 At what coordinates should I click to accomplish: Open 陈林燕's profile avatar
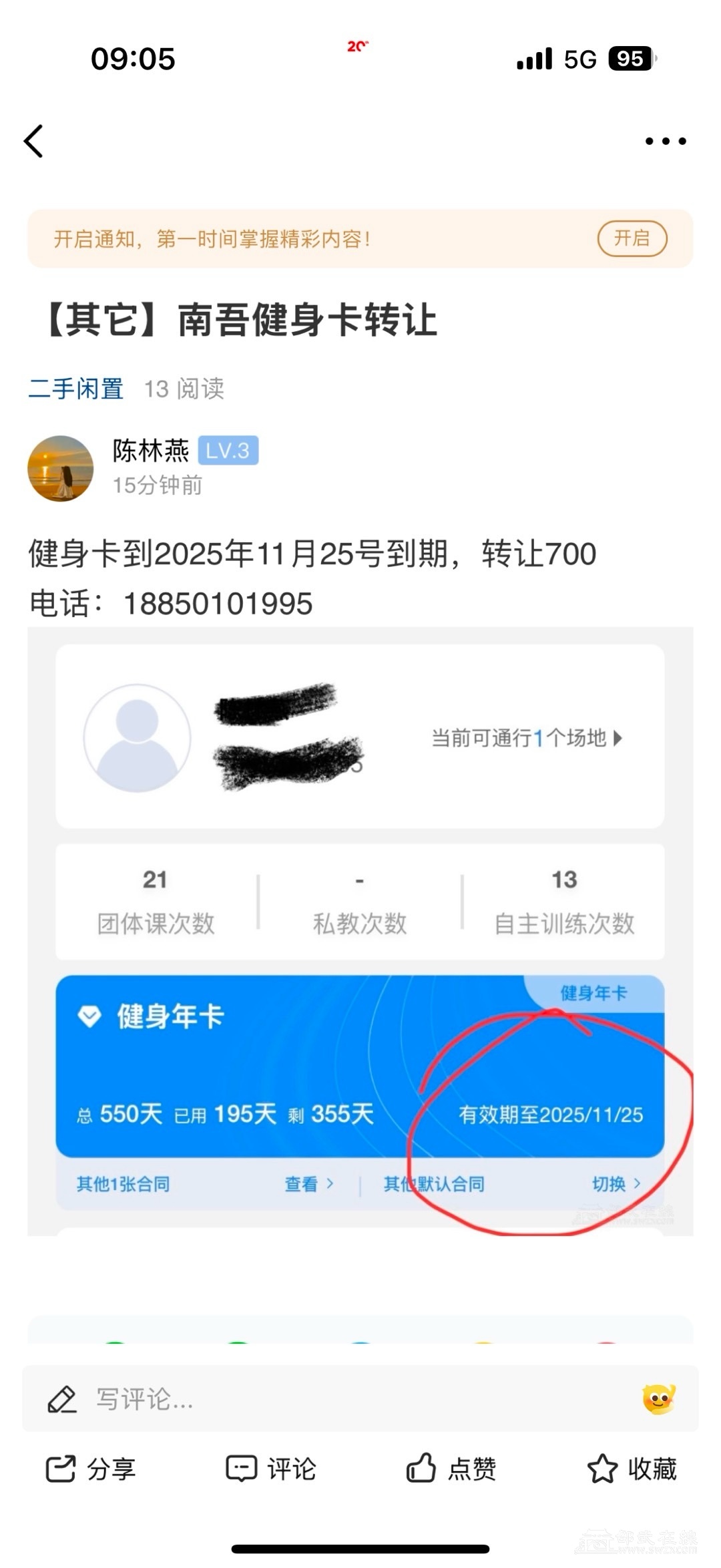pyautogui.click(x=60, y=468)
